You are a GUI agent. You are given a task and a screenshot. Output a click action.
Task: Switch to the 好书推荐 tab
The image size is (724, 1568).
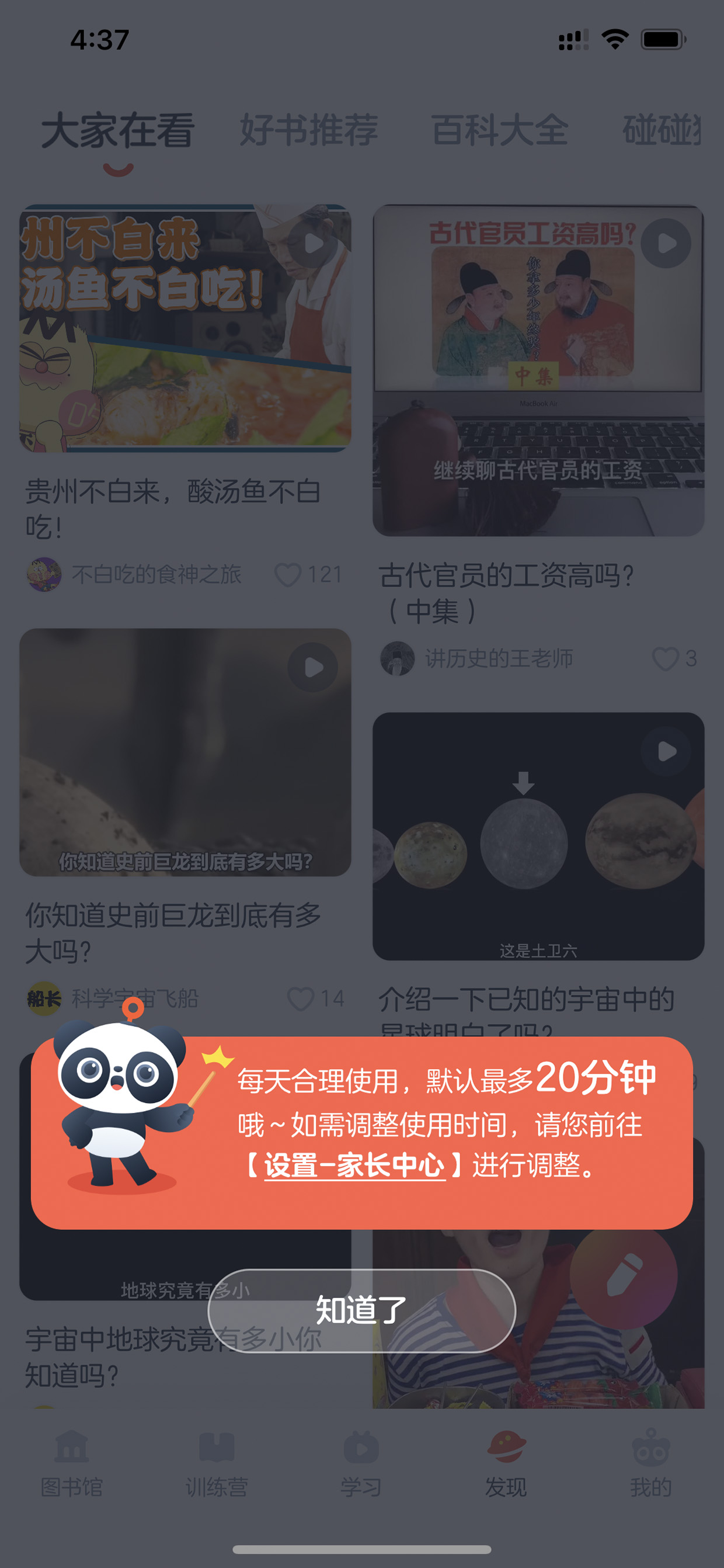[309, 130]
